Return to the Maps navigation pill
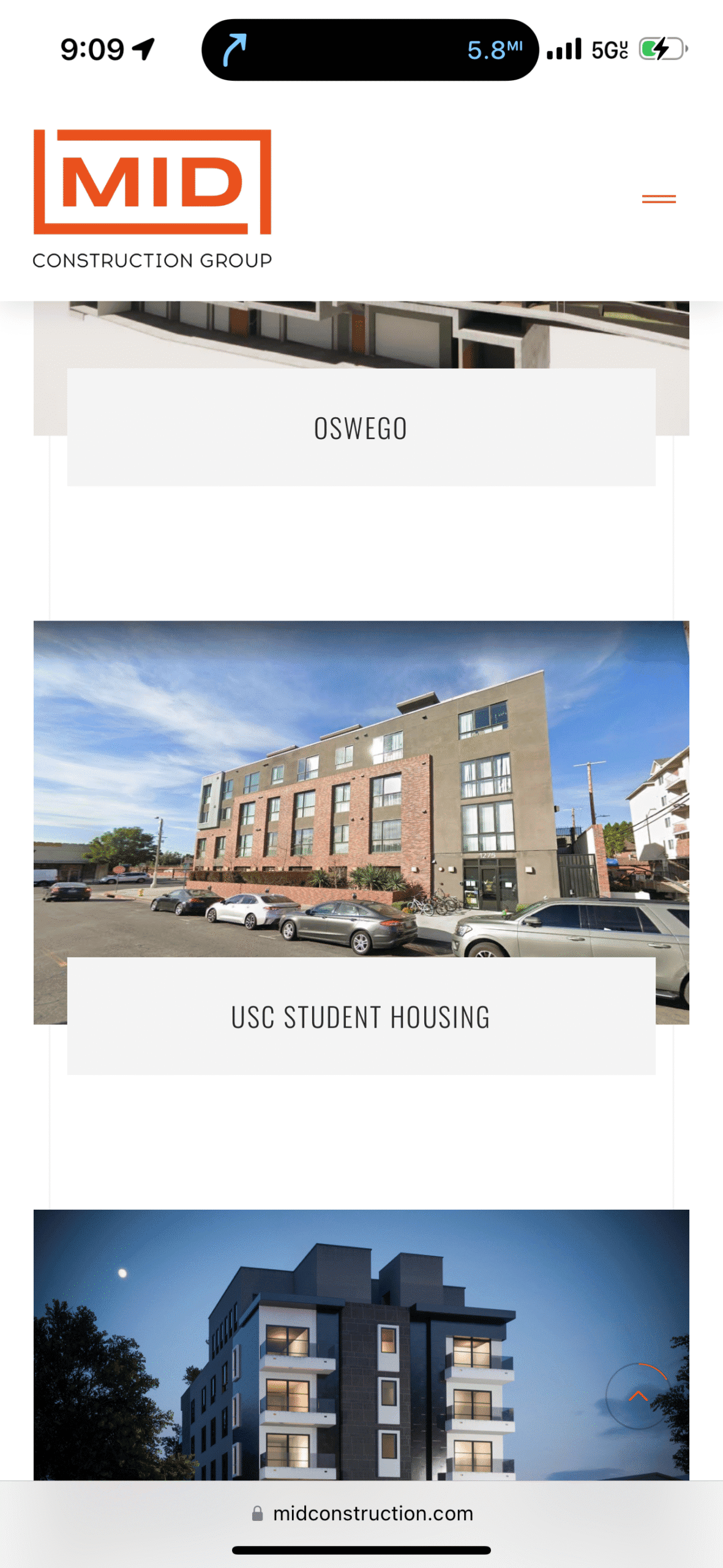 tap(370, 50)
